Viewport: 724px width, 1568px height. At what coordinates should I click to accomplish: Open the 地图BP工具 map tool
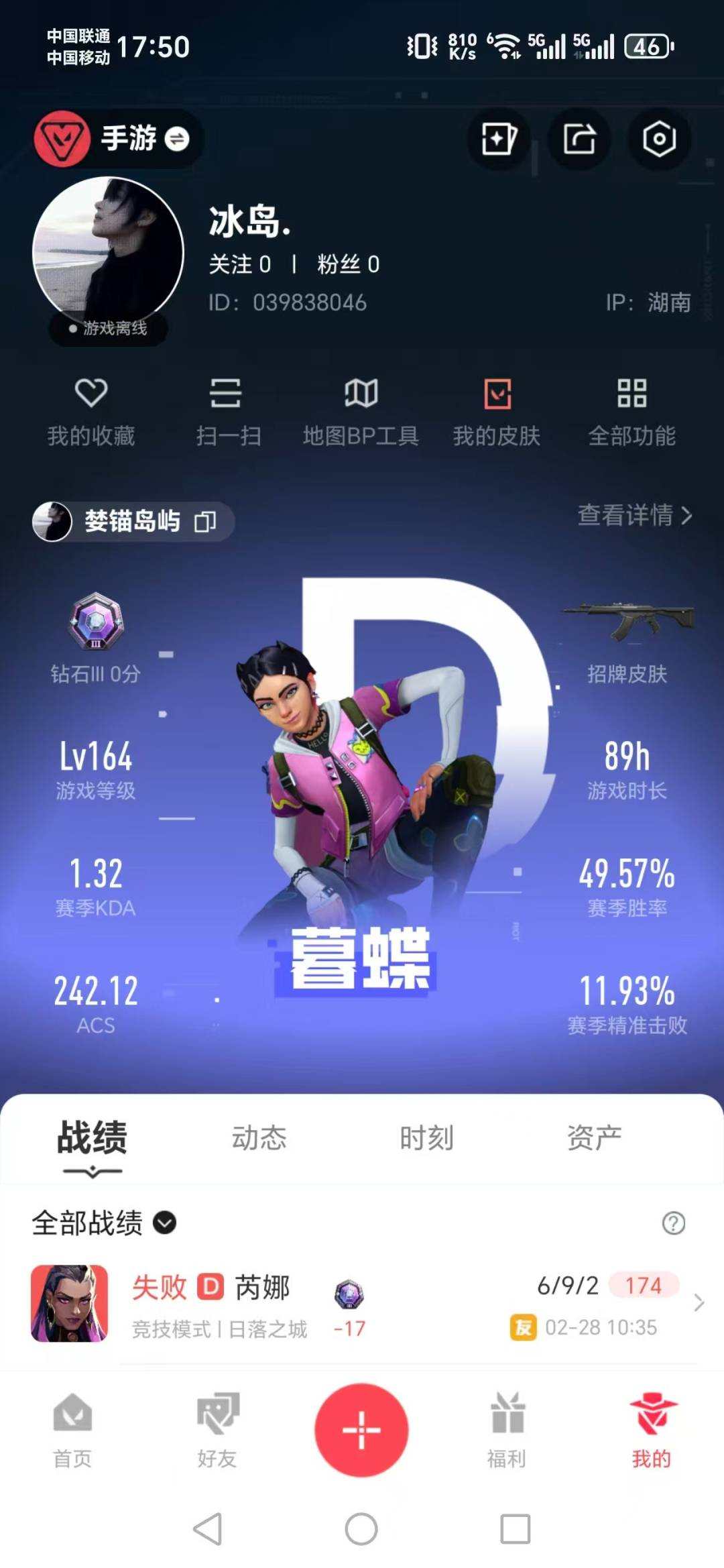pos(362,411)
